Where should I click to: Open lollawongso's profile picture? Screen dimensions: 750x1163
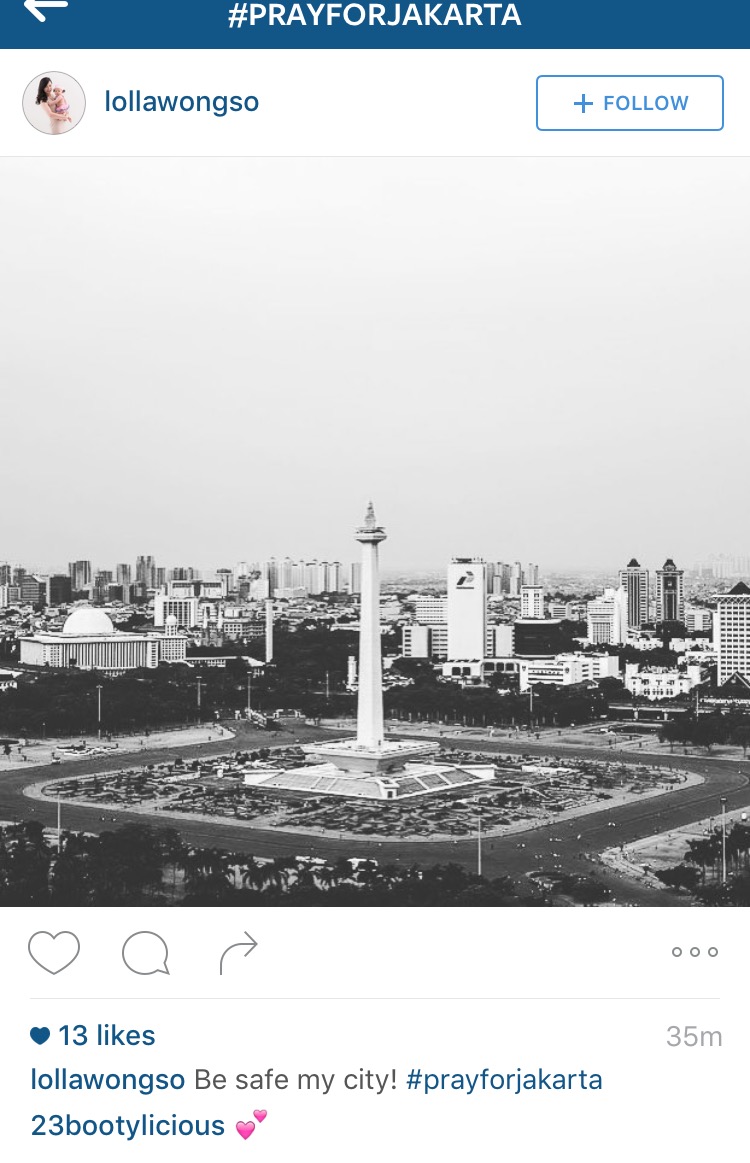[54, 103]
